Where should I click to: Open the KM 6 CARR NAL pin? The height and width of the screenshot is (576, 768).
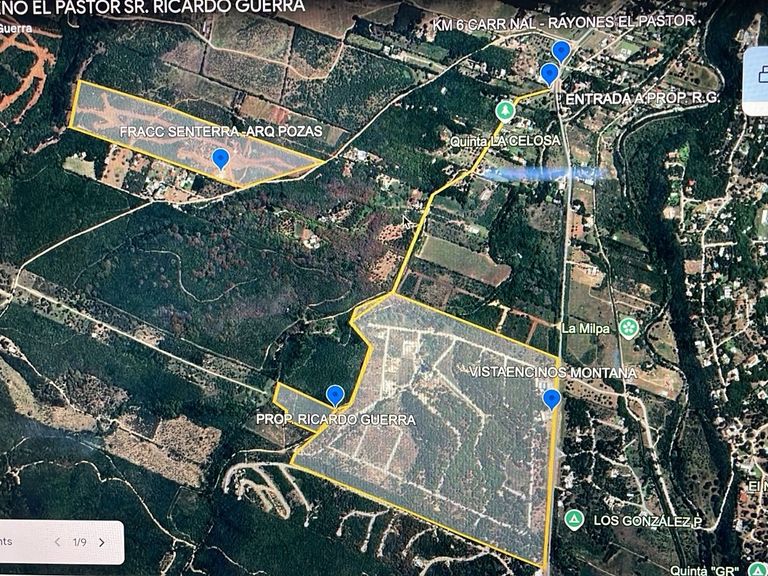(x=561, y=50)
